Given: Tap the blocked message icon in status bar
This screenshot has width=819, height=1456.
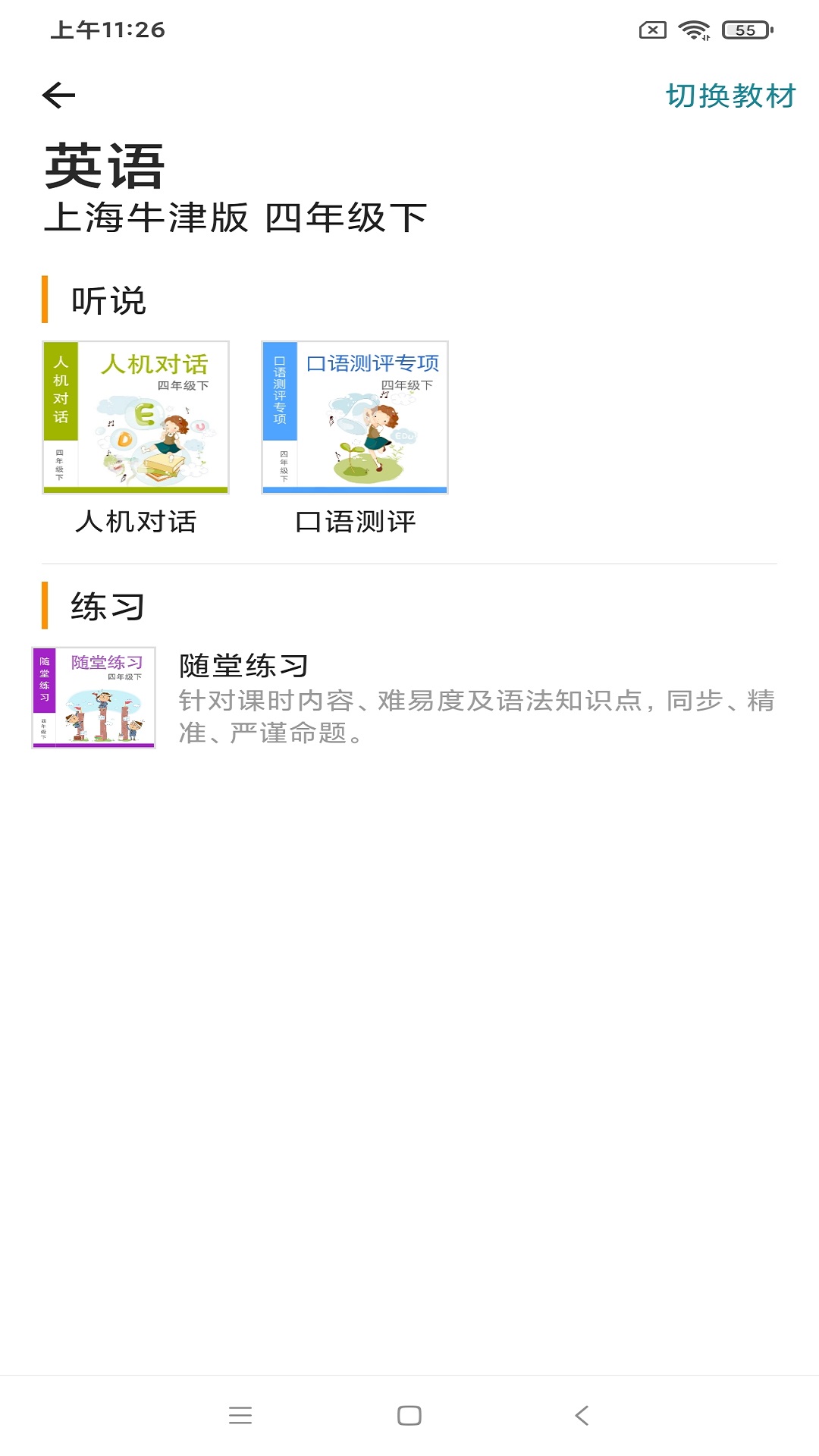Looking at the screenshot, I should point(651,27).
